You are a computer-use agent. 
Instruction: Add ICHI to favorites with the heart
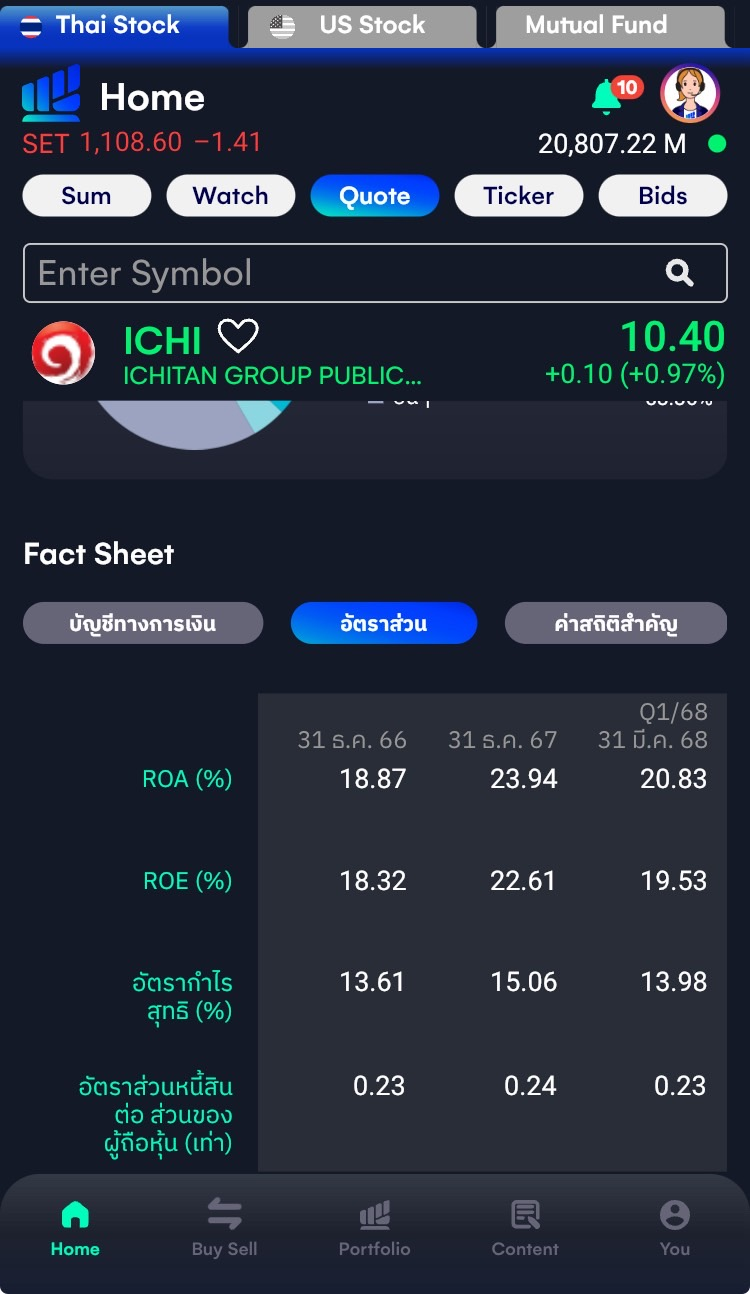(238, 337)
